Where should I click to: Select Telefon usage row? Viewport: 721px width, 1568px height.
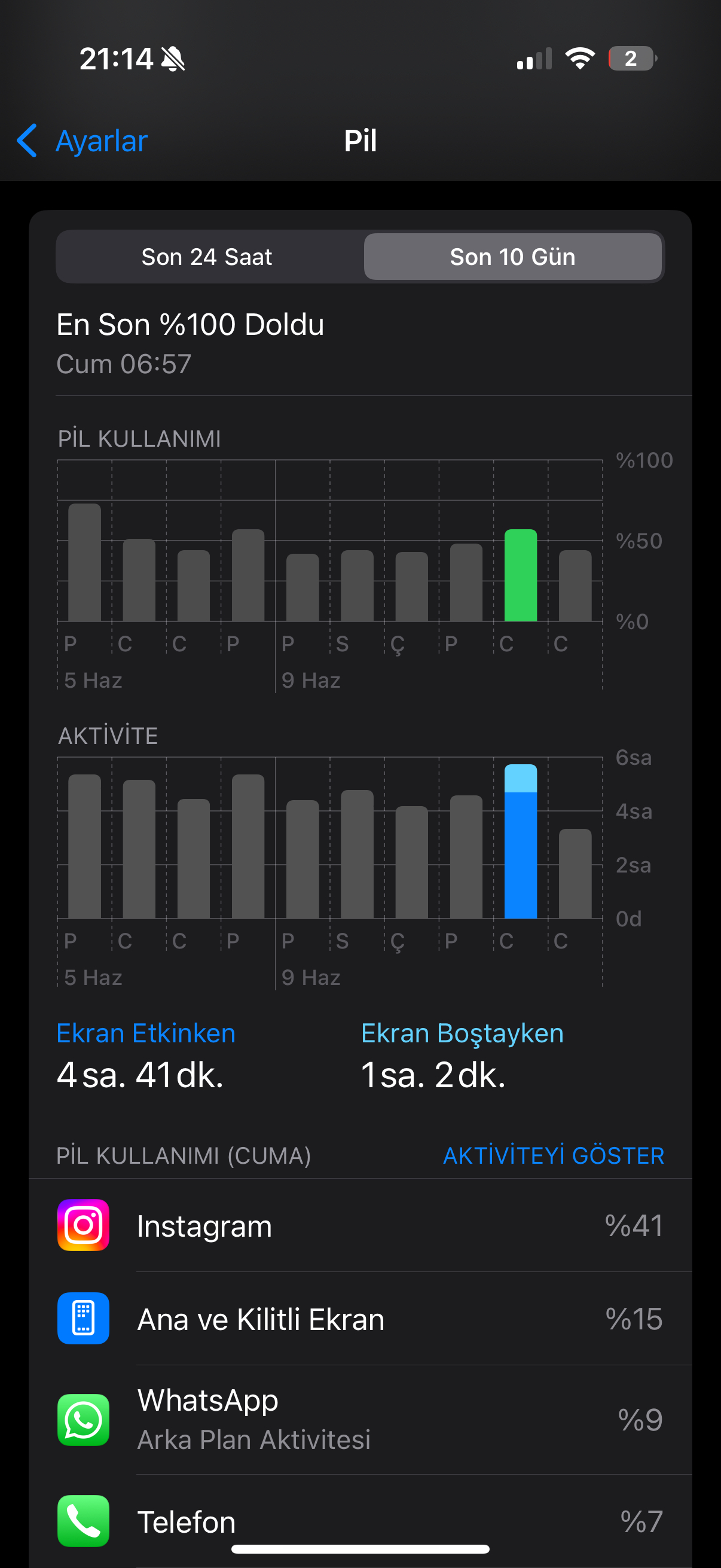pyautogui.click(x=360, y=1521)
